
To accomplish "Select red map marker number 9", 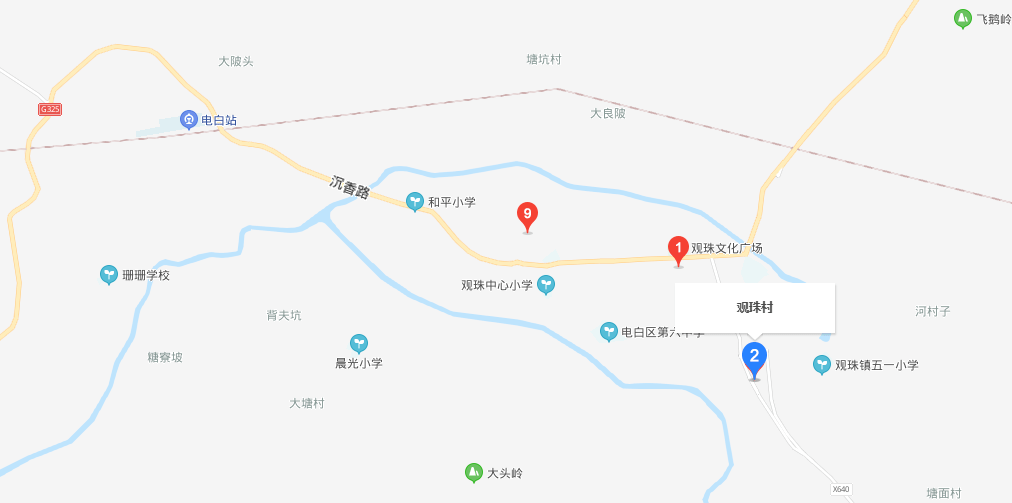I will [x=527, y=215].
